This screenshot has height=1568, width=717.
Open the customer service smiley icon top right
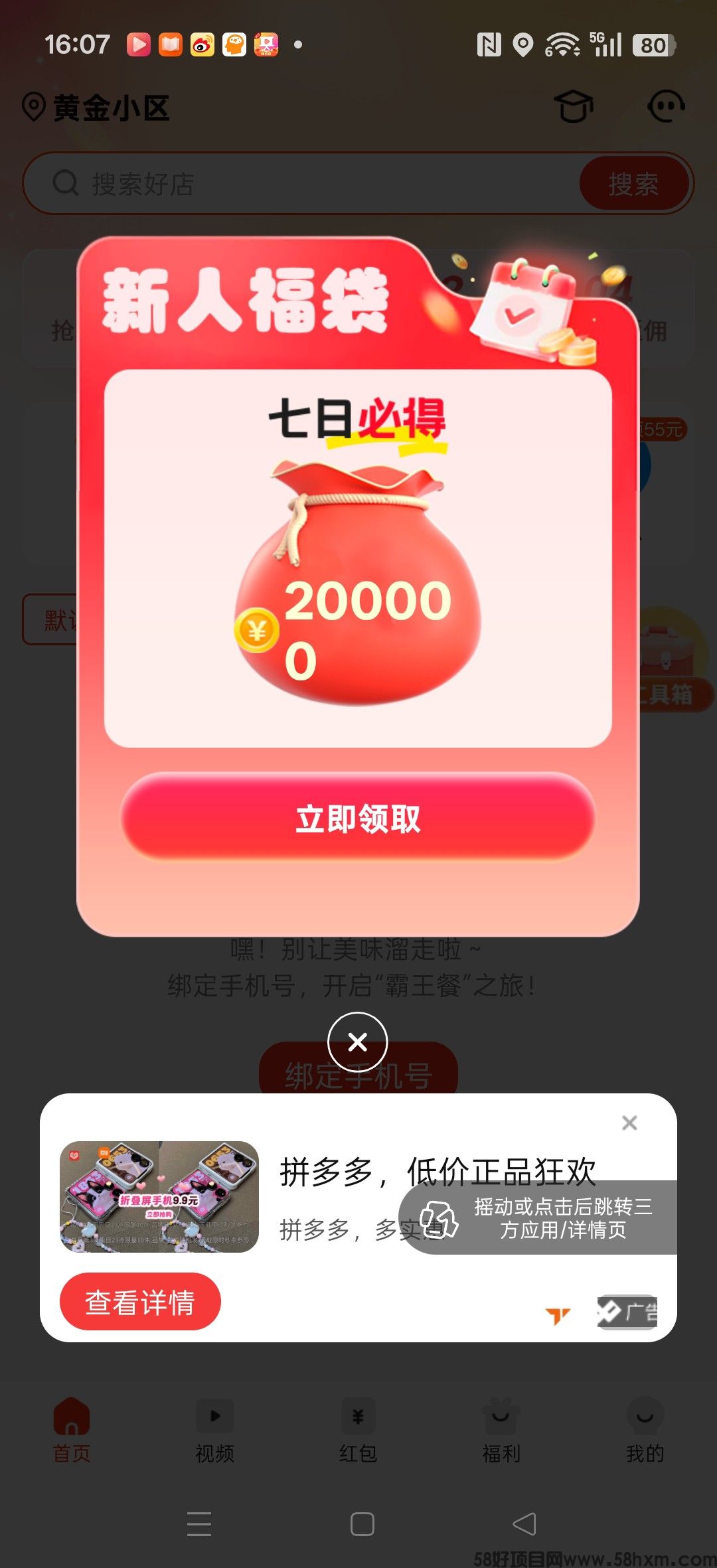(667, 106)
